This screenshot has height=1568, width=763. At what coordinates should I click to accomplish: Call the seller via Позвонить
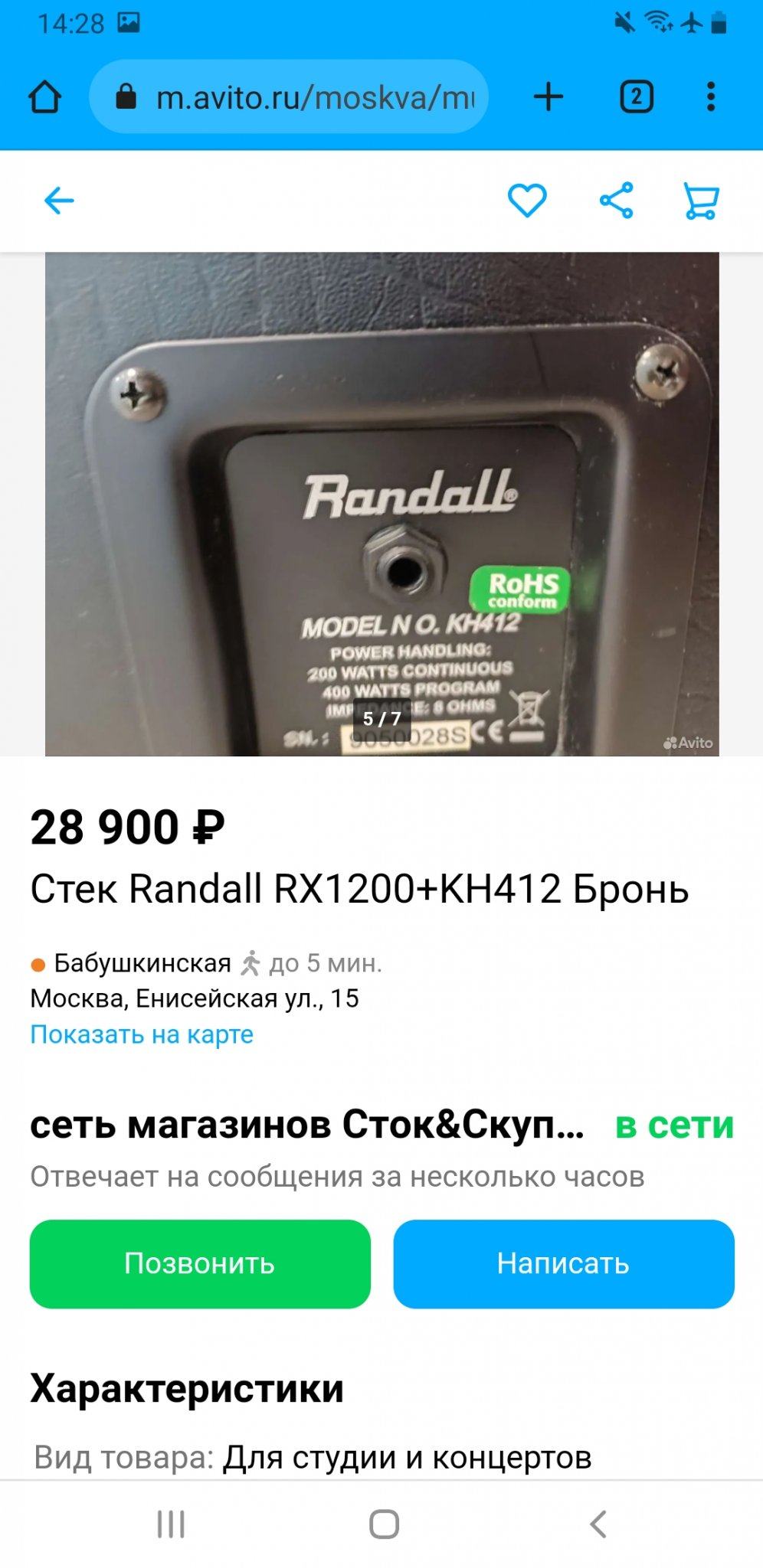coord(200,1263)
